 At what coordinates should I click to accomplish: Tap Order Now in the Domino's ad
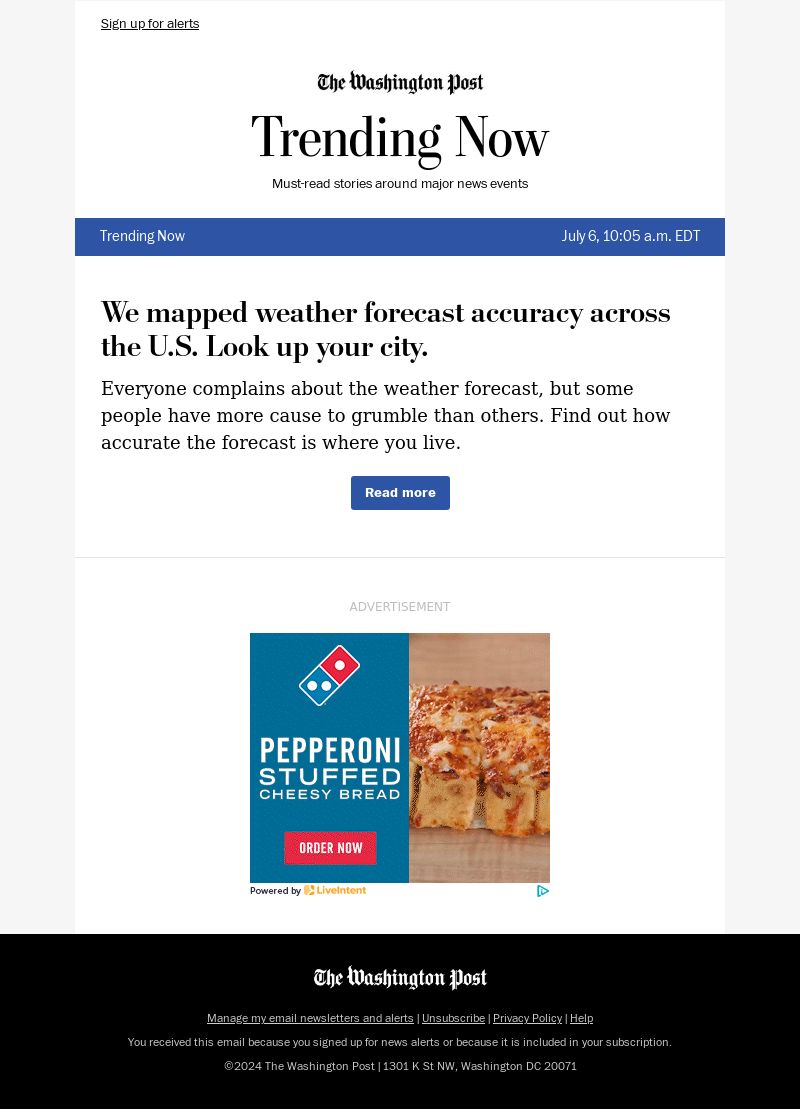[330, 848]
